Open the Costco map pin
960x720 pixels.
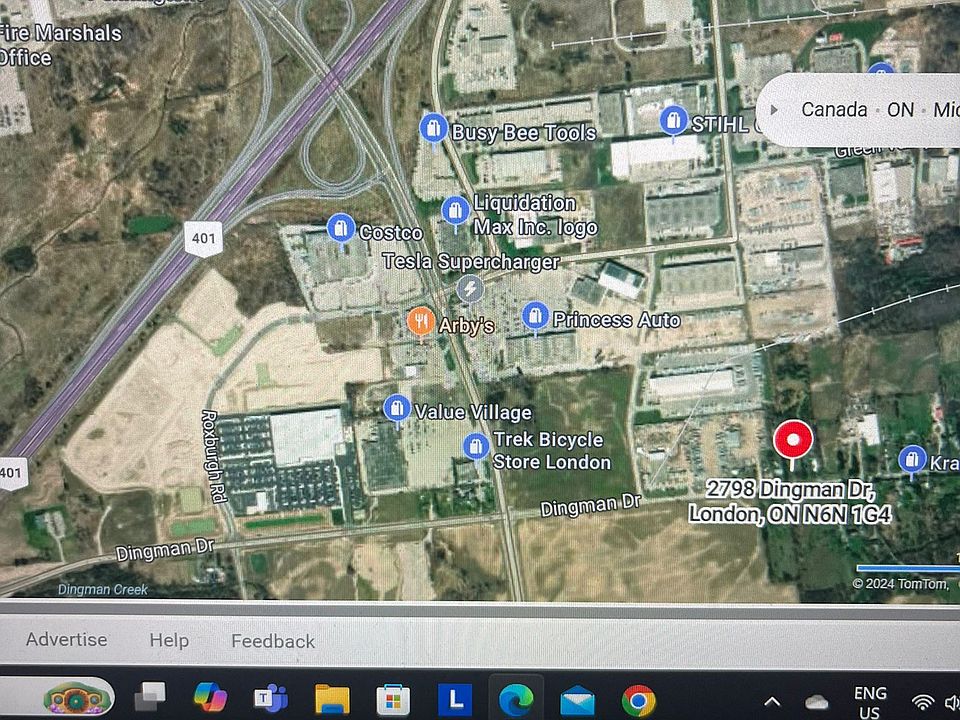[x=341, y=229]
